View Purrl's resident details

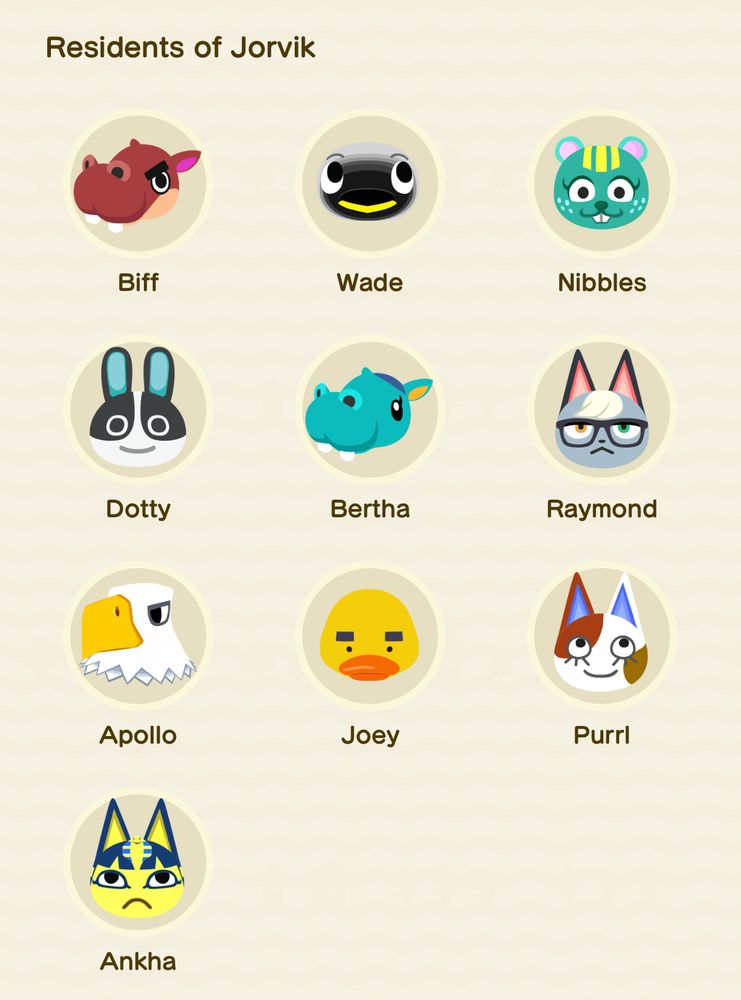click(x=601, y=636)
